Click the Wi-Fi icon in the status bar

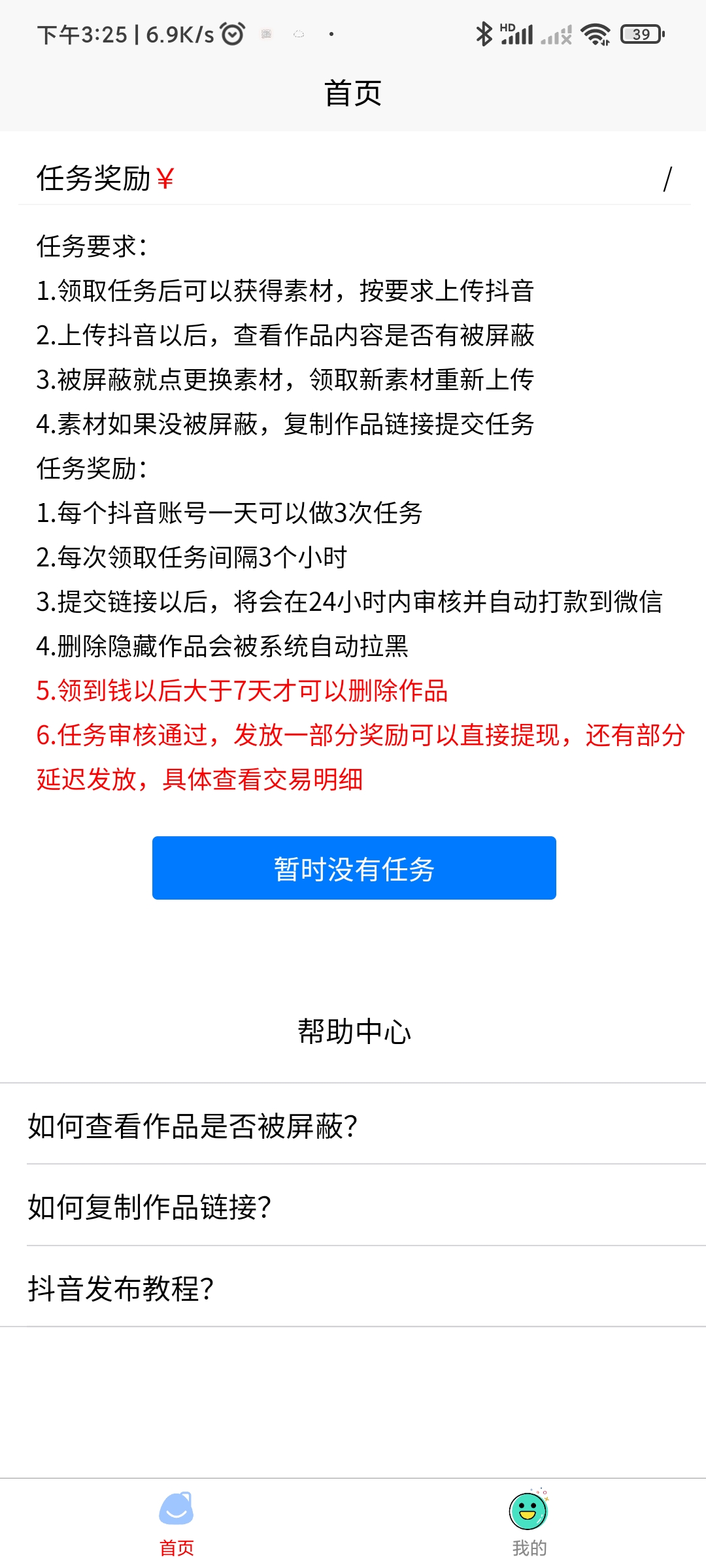pyautogui.click(x=596, y=34)
